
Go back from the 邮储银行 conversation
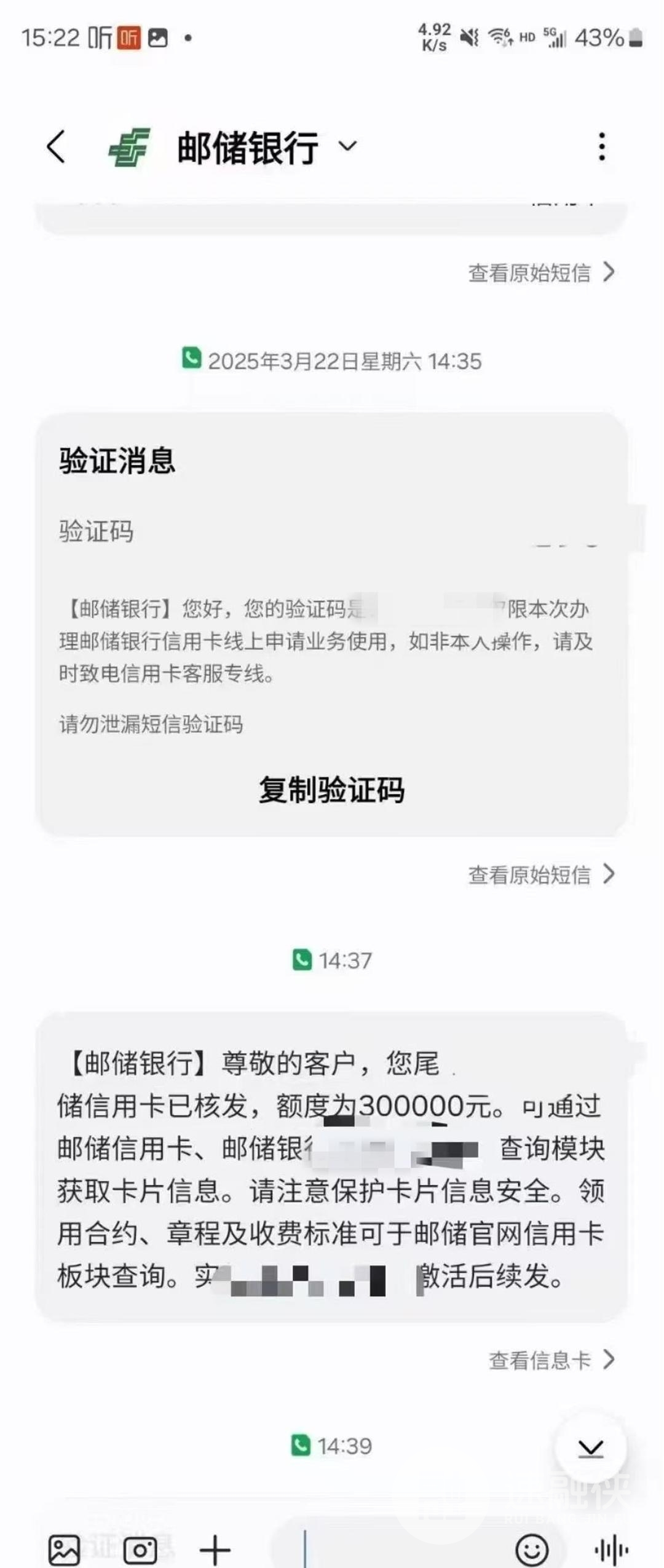click(x=56, y=147)
